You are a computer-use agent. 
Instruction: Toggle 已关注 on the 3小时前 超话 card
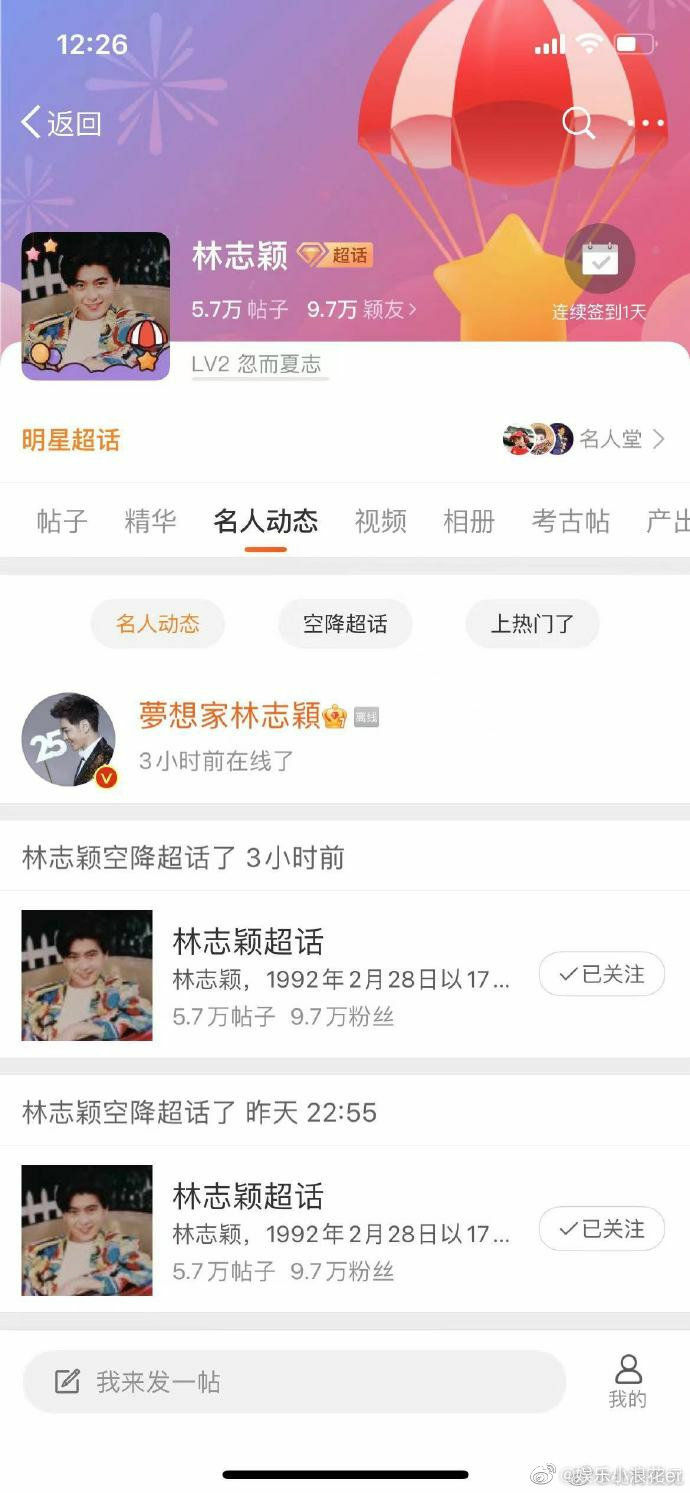[x=602, y=974]
